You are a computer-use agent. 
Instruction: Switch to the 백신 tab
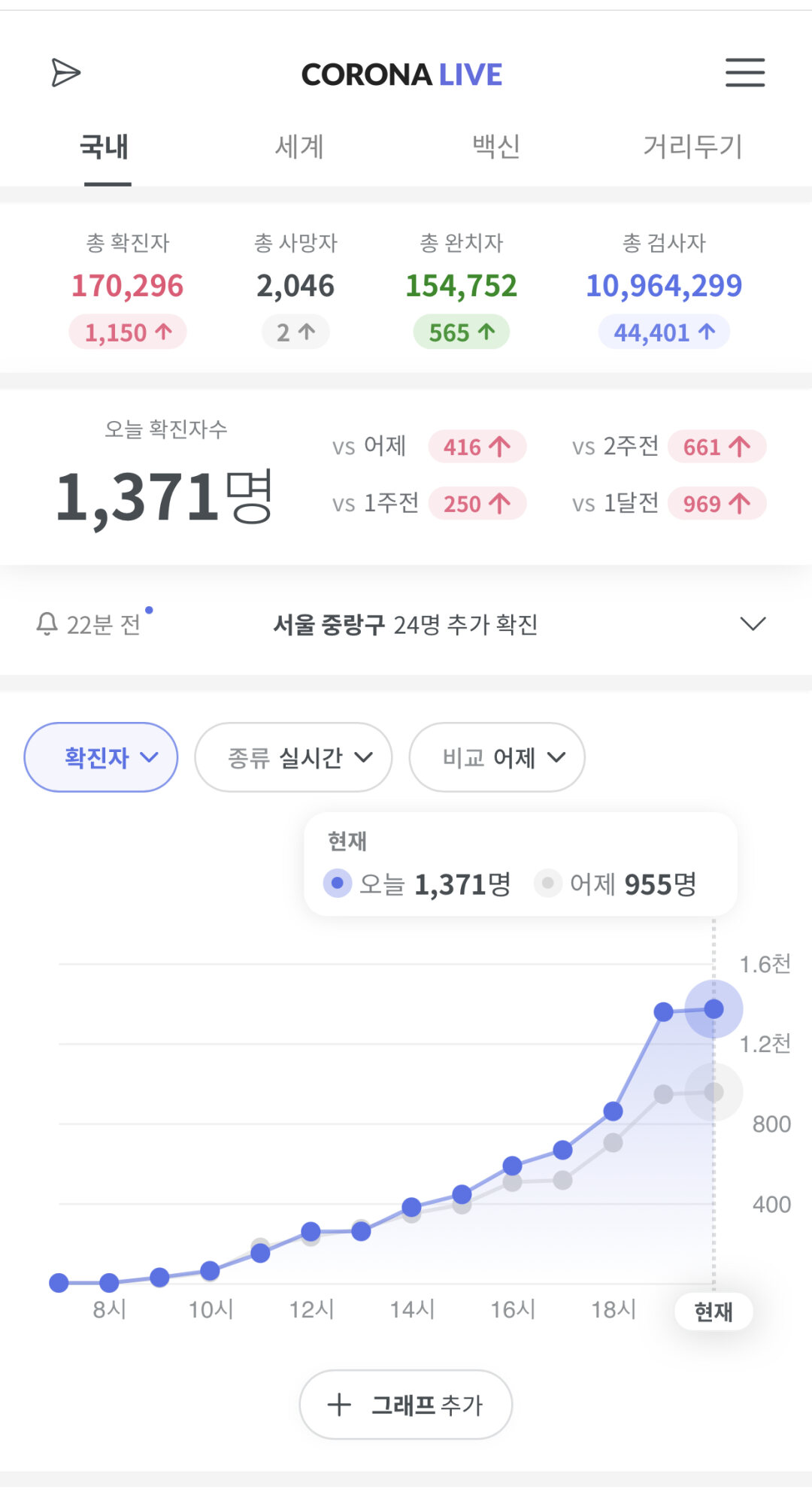[x=496, y=147]
